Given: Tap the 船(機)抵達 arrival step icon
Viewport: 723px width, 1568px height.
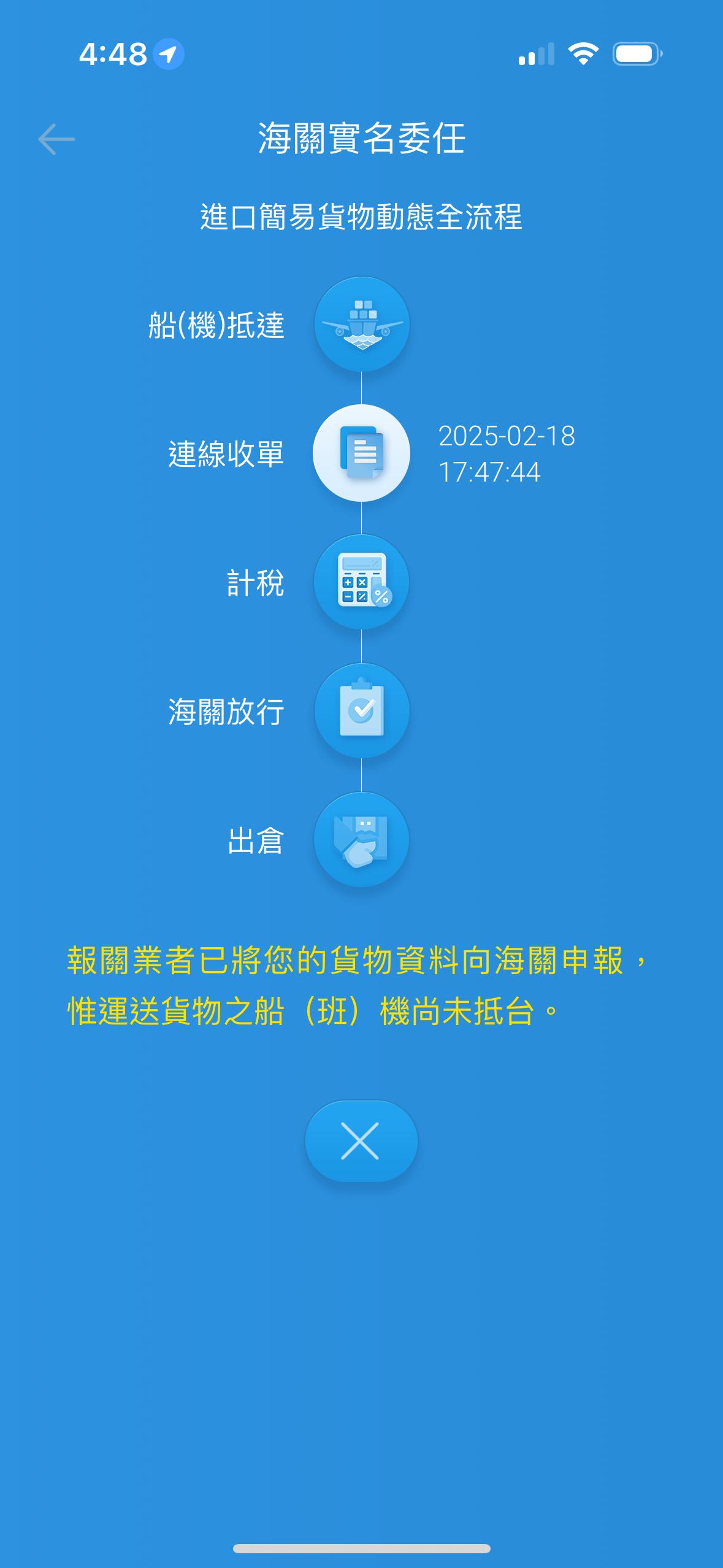Looking at the screenshot, I should 362,325.
